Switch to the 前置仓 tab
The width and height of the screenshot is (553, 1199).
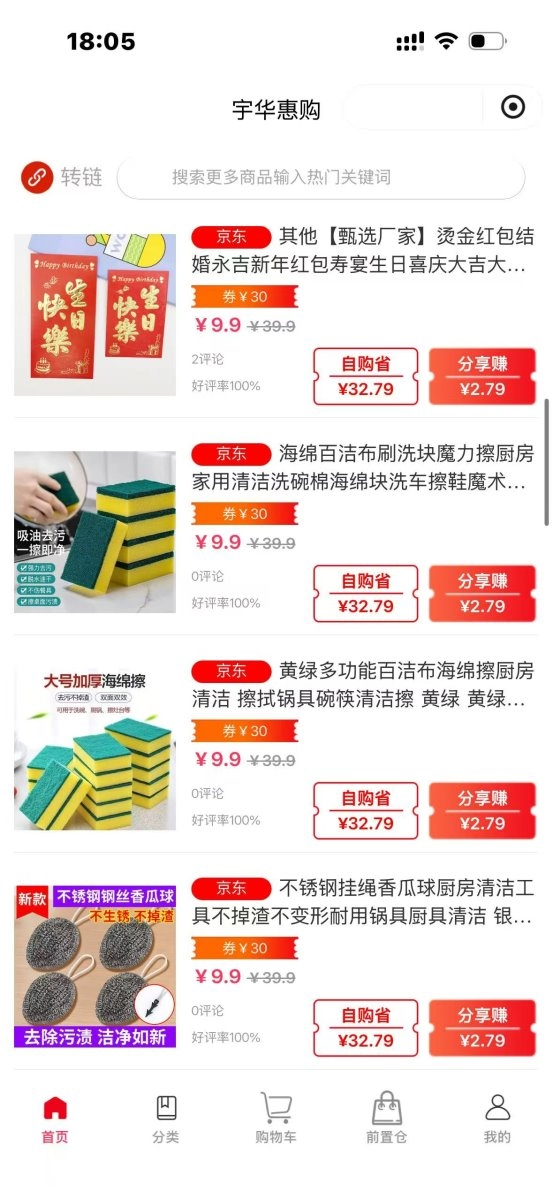click(386, 1118)
